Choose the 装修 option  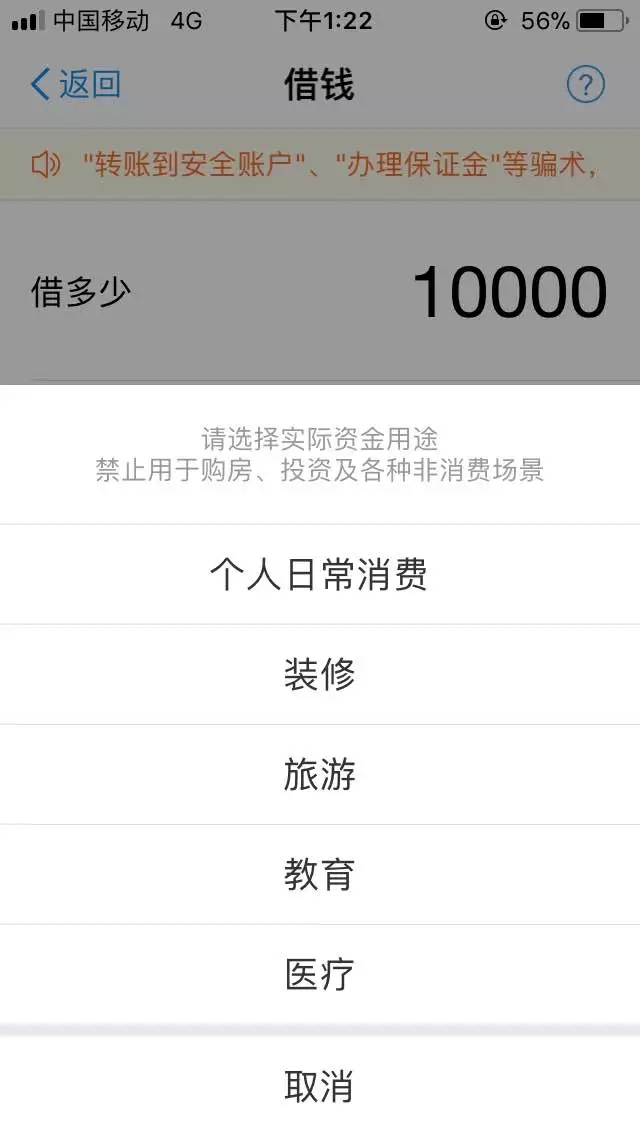tap(320, 674)
